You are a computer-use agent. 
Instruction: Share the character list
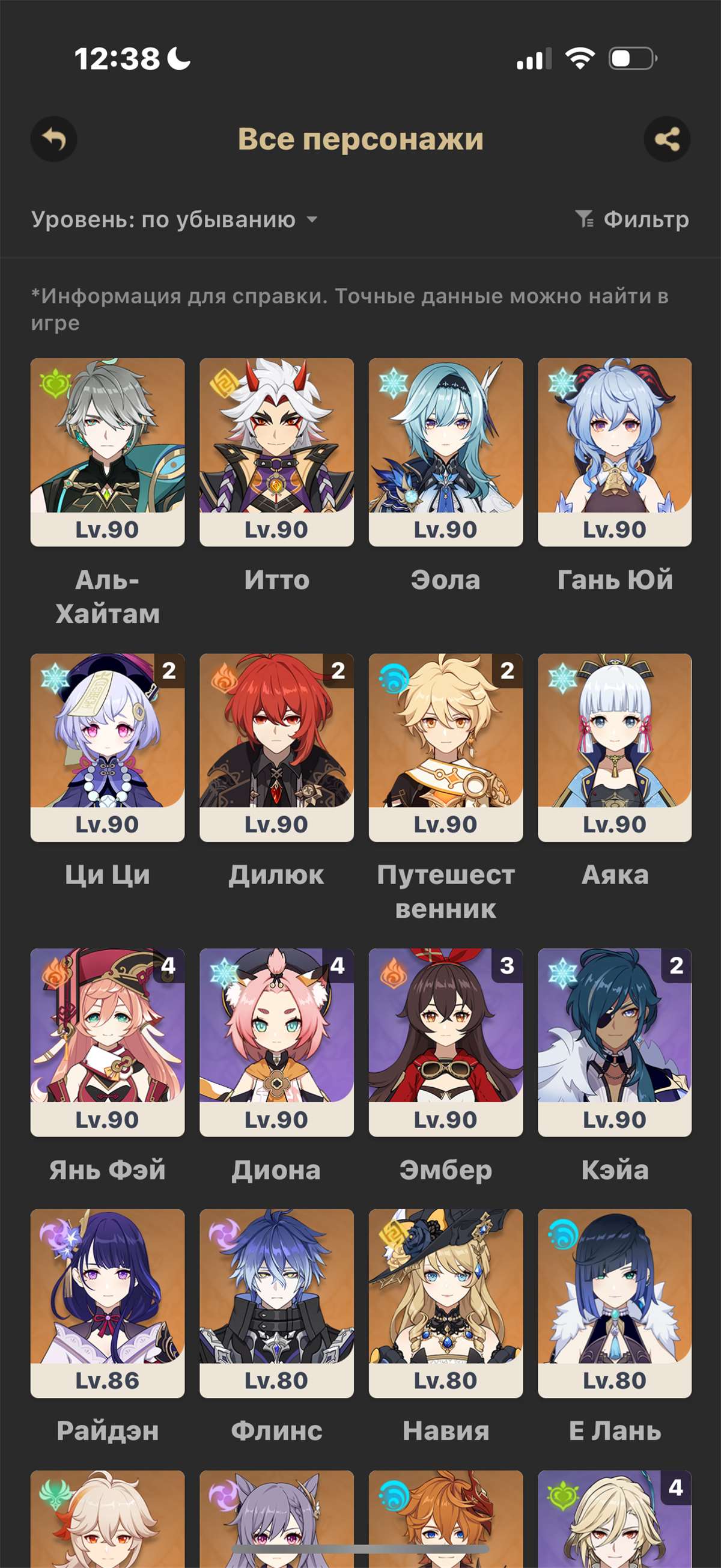pyautogui.click(x=667, y=139)
